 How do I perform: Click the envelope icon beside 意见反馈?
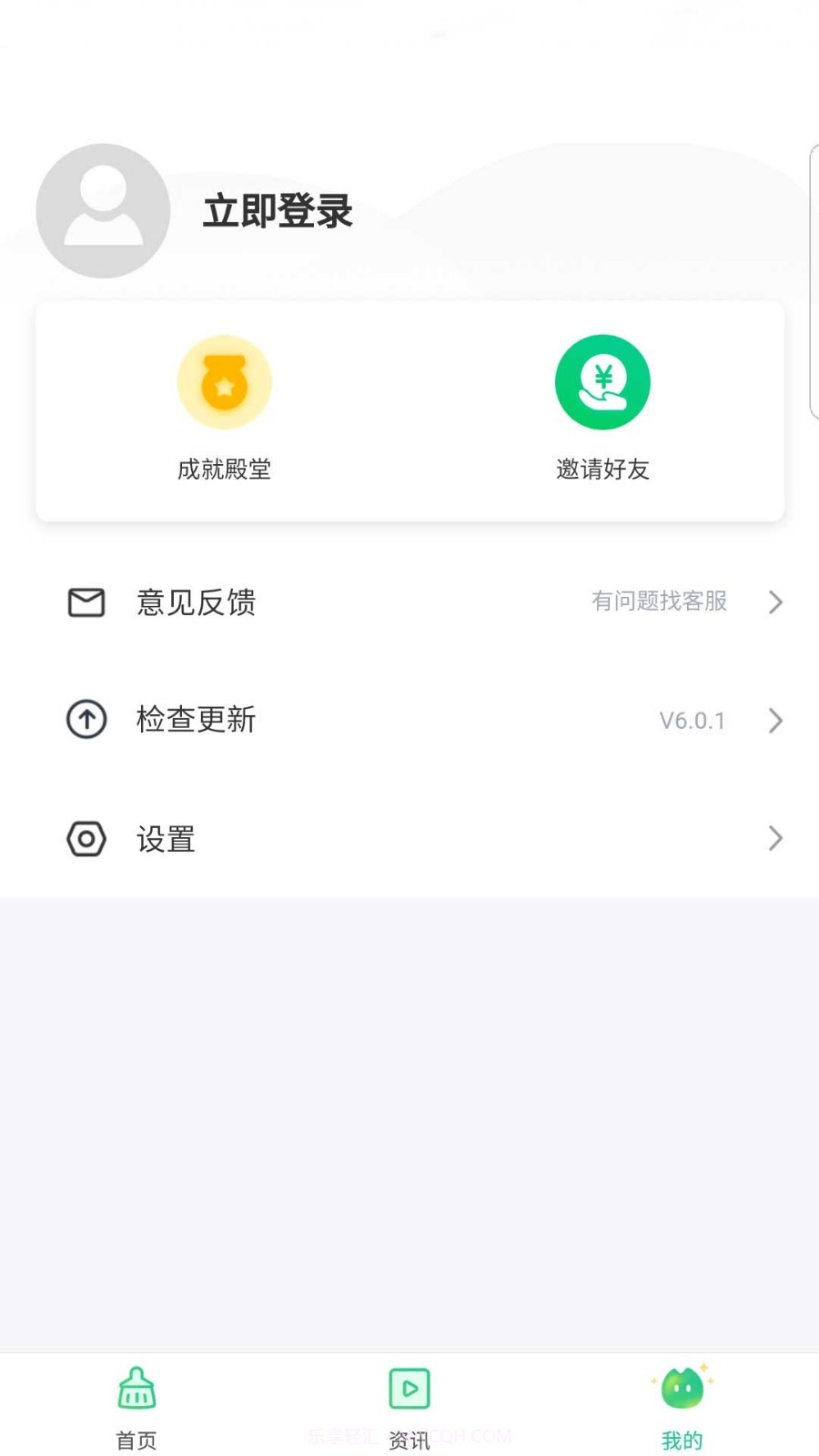click(86, 602)
